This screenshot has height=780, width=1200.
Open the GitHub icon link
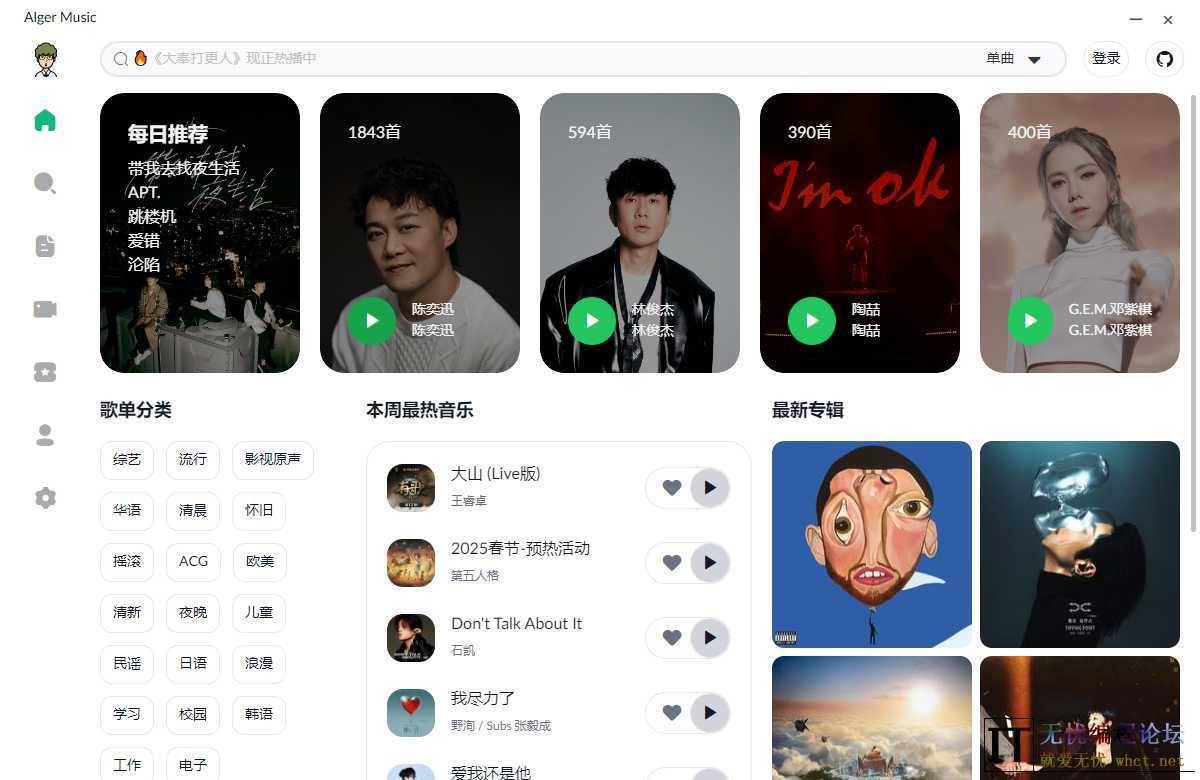pyautogui.click(x=1164, y=59)
